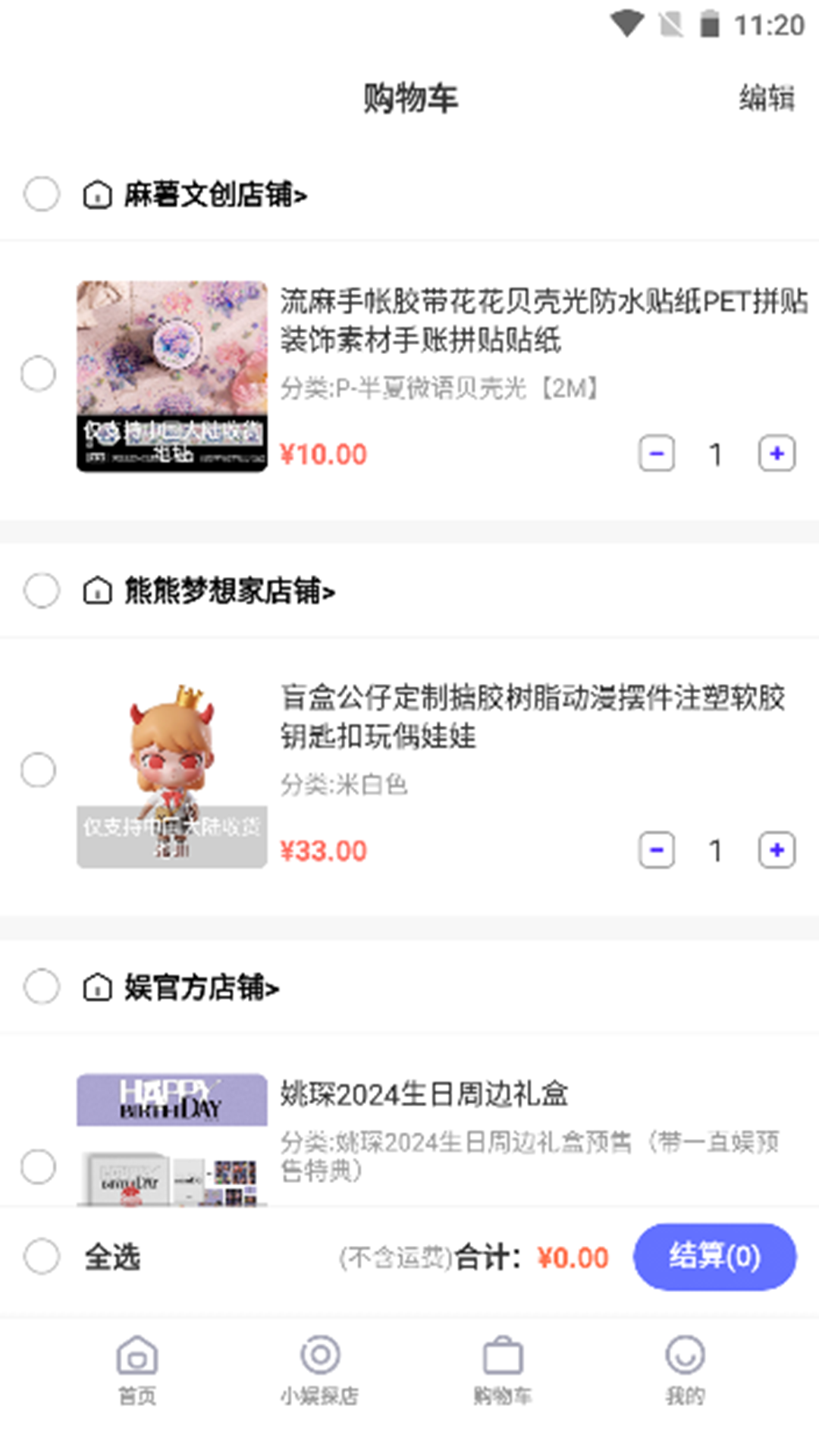The height and width of the screenshot is (1456, 819).
Task: Tap 结算(0) to check out
Action: (x=714, y=1257)
